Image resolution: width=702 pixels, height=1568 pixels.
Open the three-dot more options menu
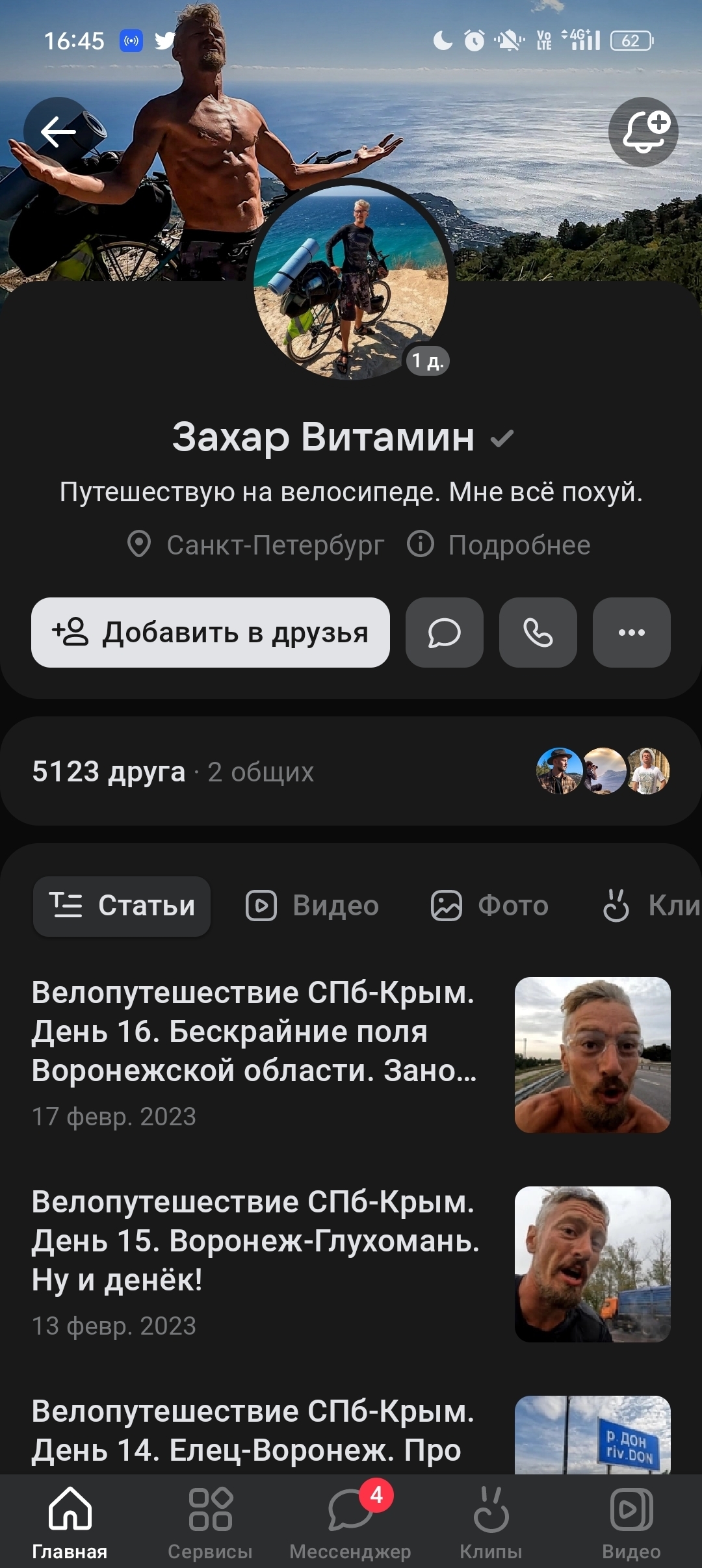632,633
